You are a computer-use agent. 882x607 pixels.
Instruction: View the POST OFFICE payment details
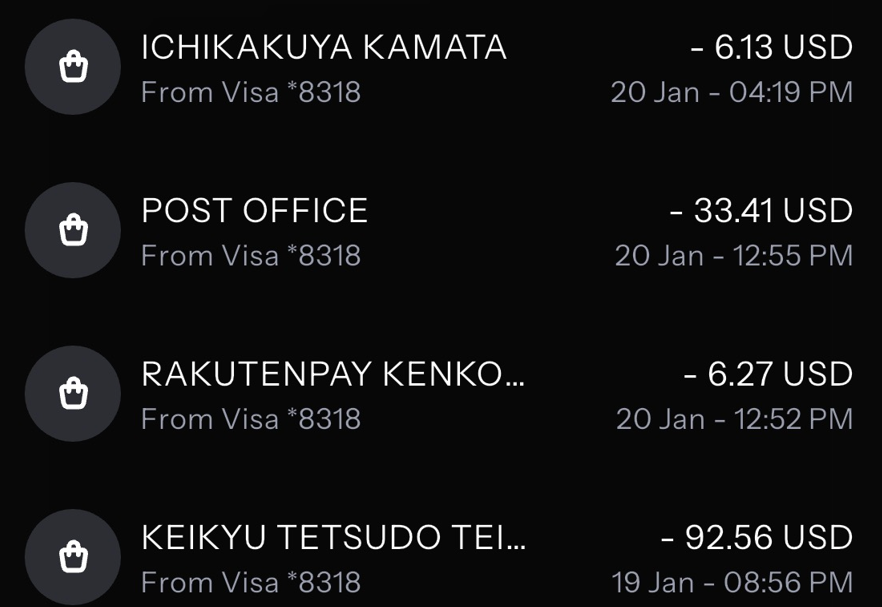point(255,211)
